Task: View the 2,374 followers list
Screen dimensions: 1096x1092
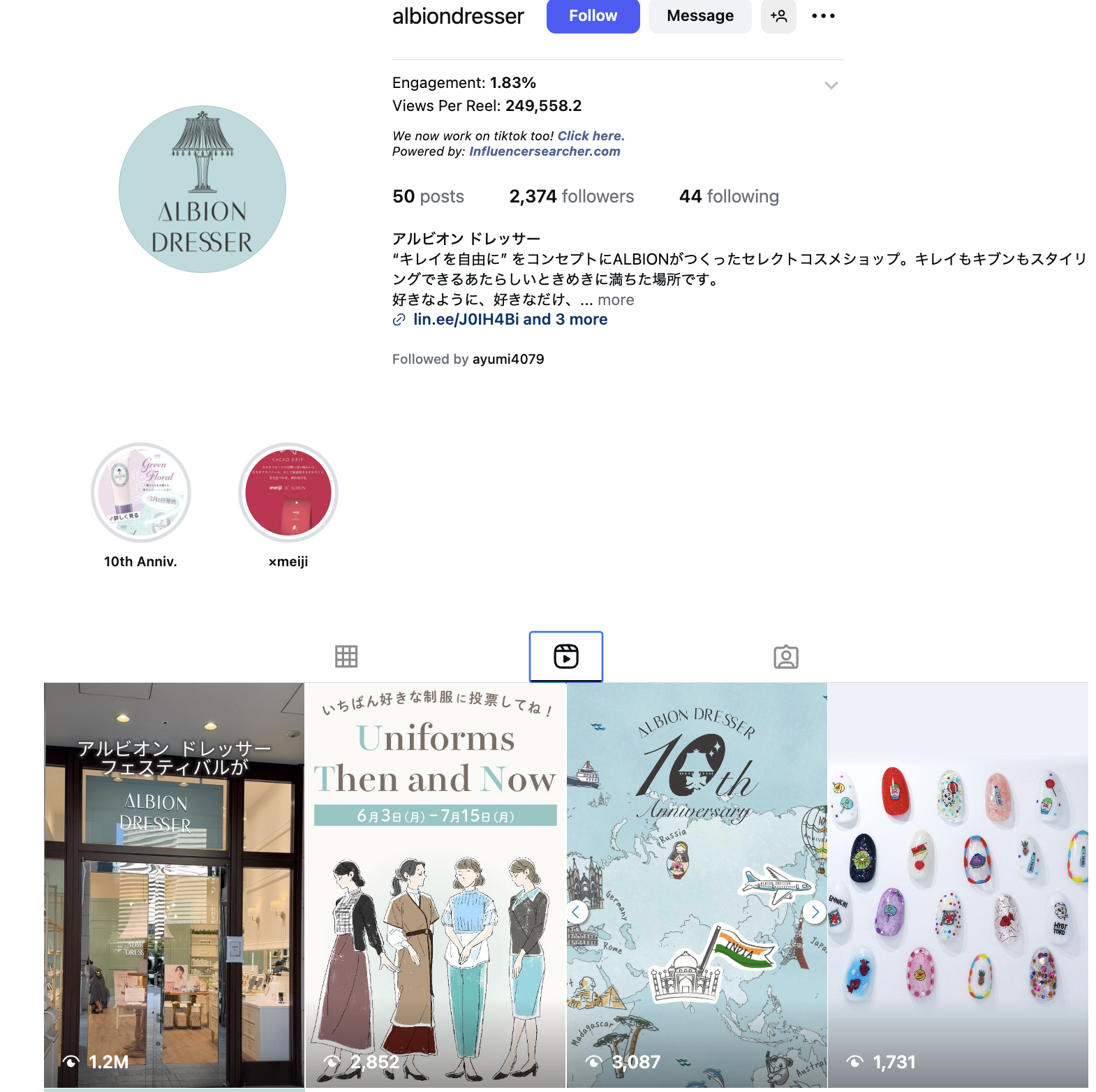Action: (571, 197)
